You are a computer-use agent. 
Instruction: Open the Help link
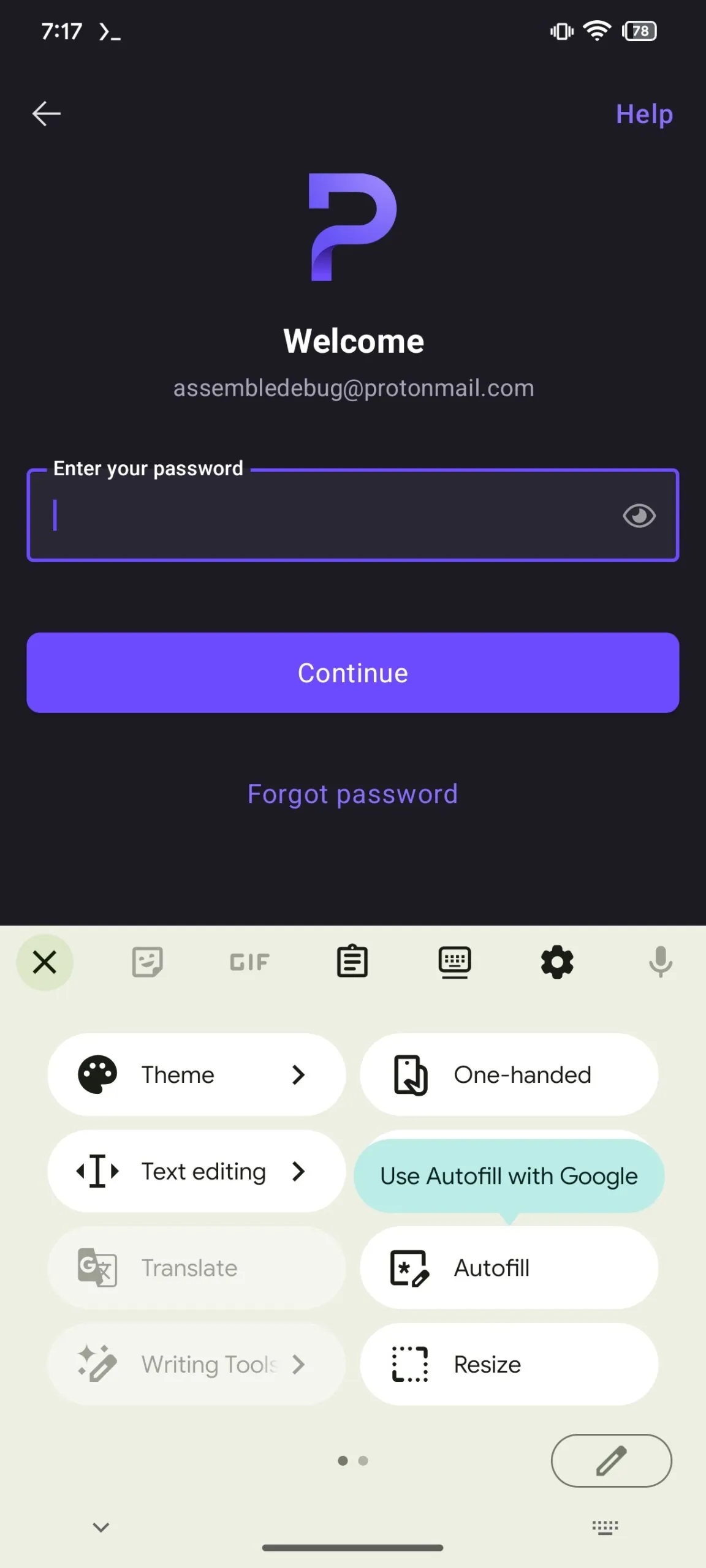(x=644, y=114)
